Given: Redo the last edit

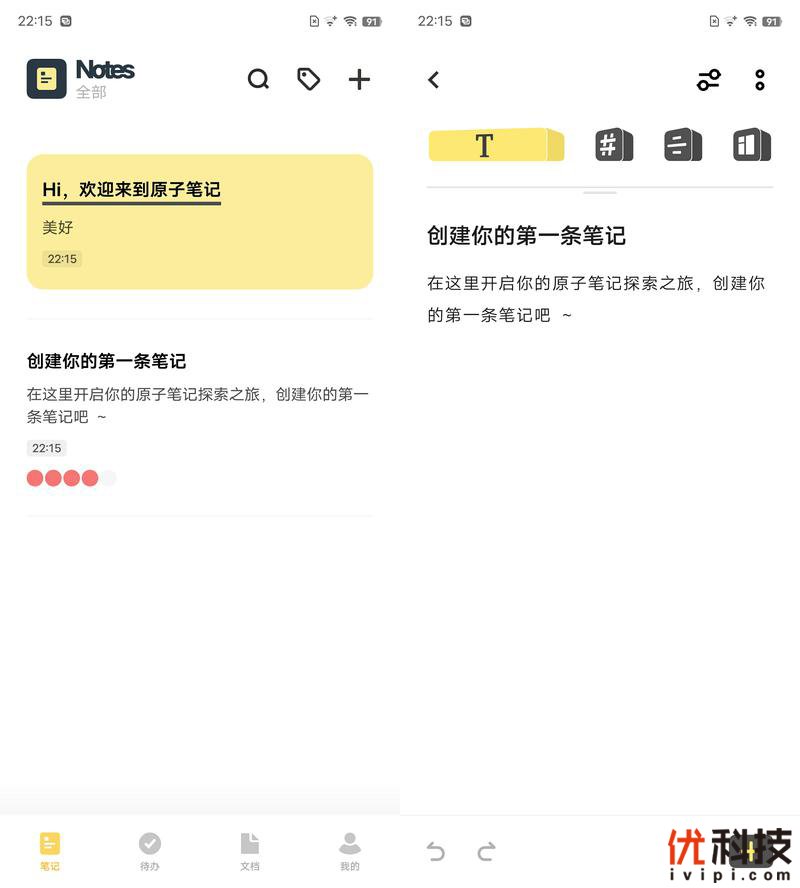Looking at the screenshot, I should (486, 852).
